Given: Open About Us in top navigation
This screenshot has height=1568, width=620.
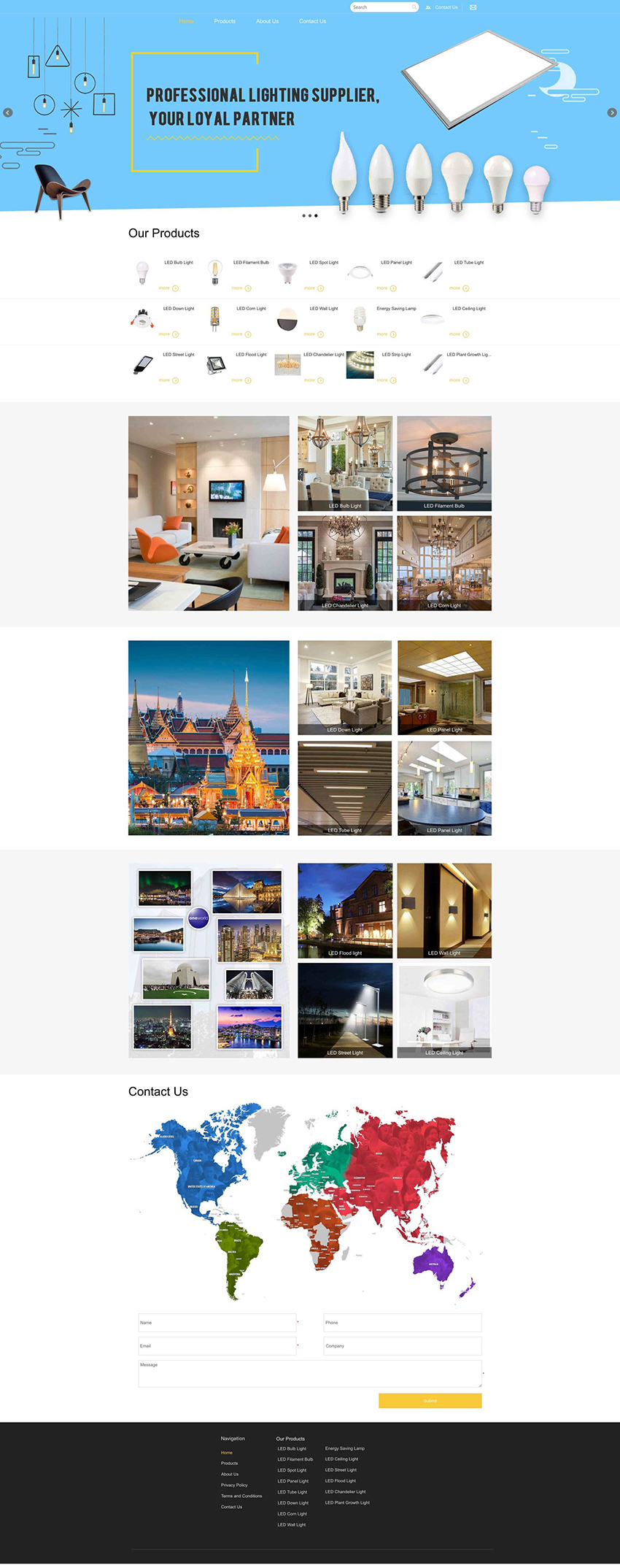Looking at the screenshot, I should click(x=267, y=21).
